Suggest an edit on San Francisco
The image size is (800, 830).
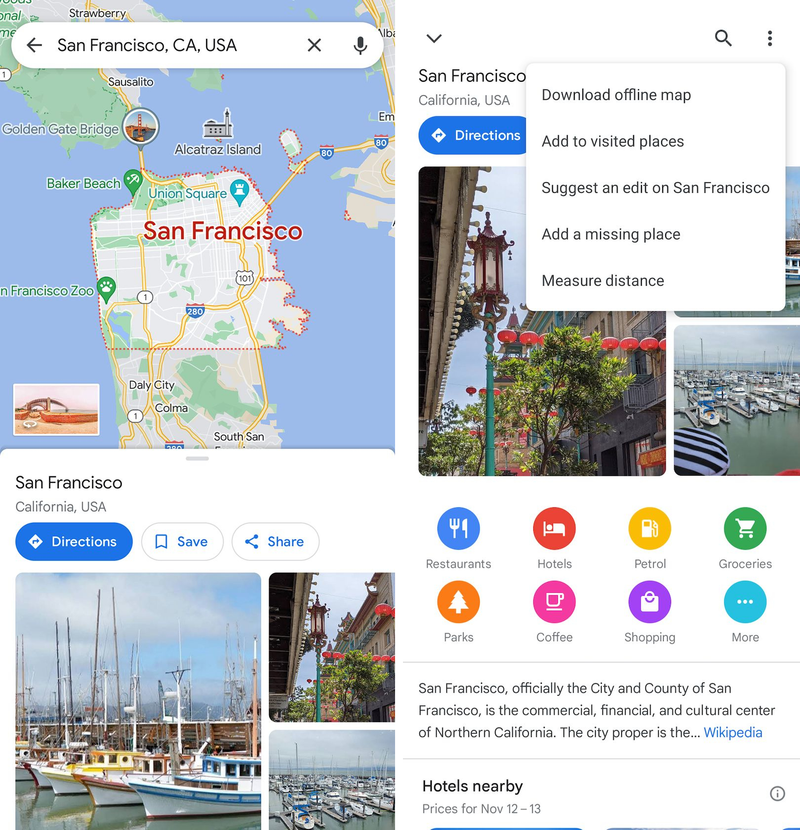(x=655, y=187)
